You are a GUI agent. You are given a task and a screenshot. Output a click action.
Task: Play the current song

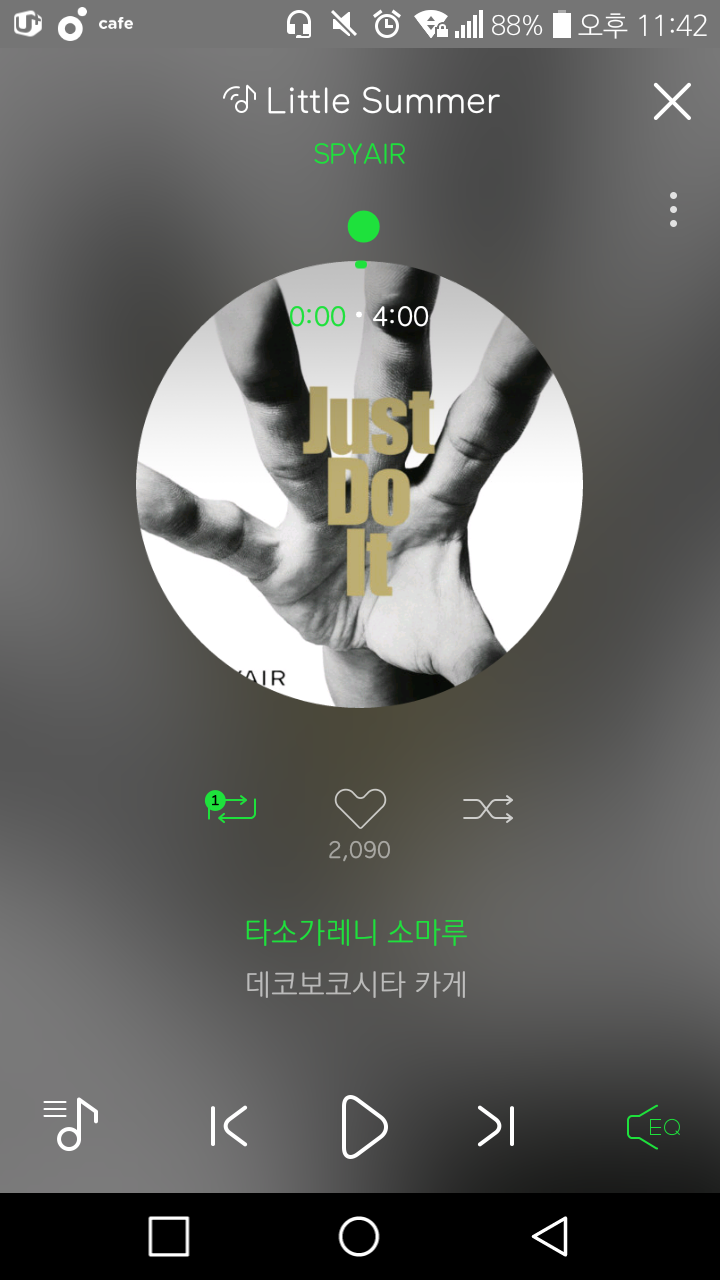363,1126
